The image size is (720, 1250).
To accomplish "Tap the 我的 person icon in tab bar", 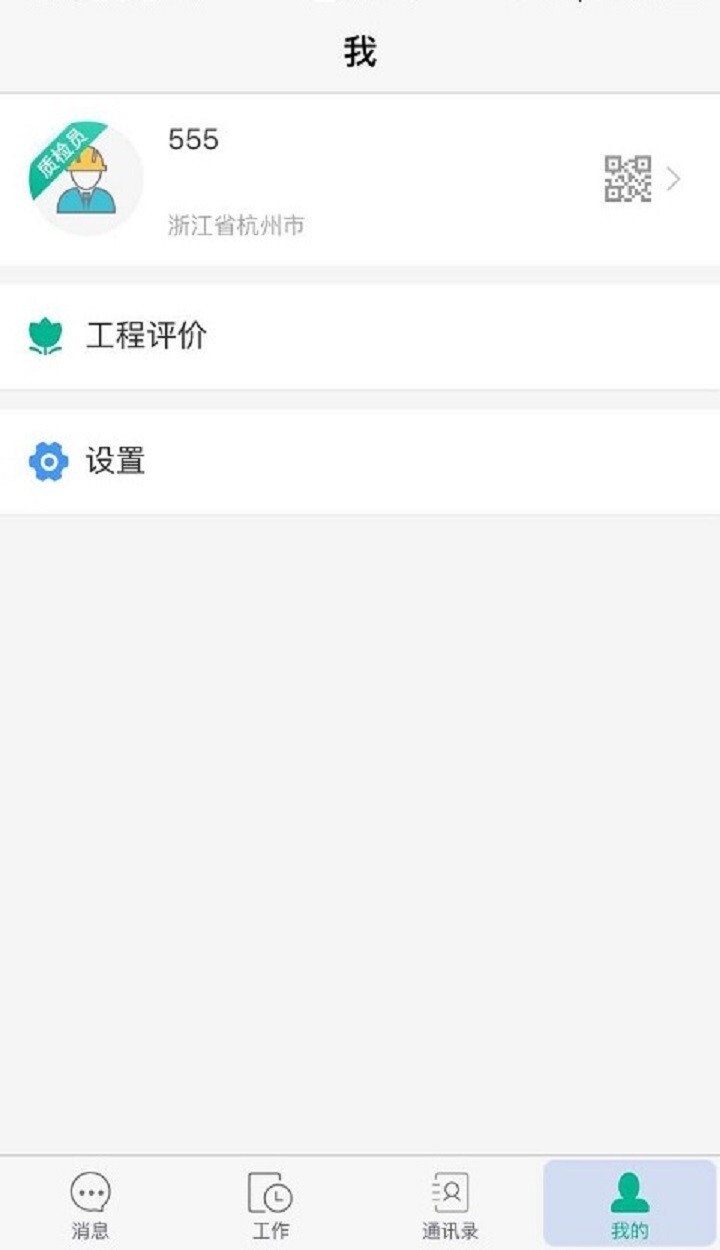I will pos(629,1190).
